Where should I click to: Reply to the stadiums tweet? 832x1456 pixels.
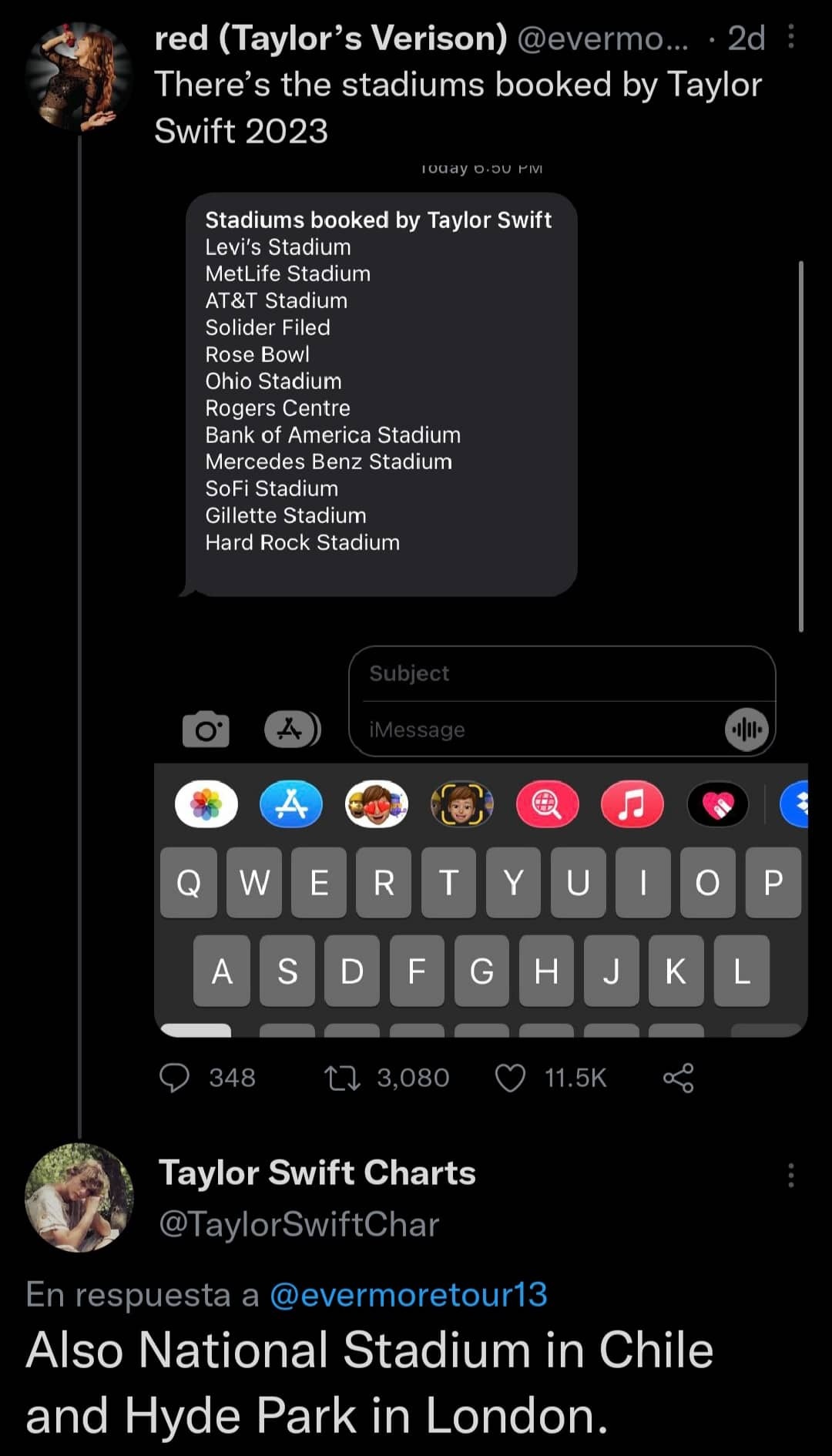click(x=175, y=1078)
